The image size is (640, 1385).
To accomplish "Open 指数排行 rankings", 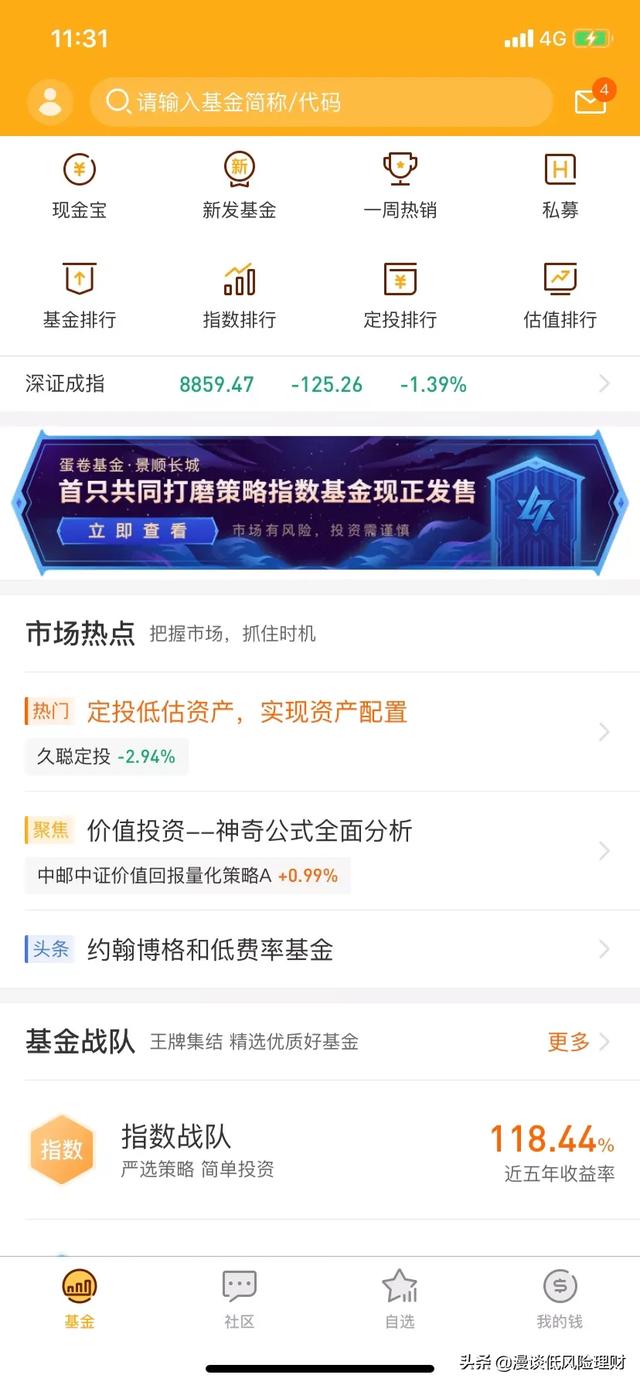I will (x=239, y=297).
